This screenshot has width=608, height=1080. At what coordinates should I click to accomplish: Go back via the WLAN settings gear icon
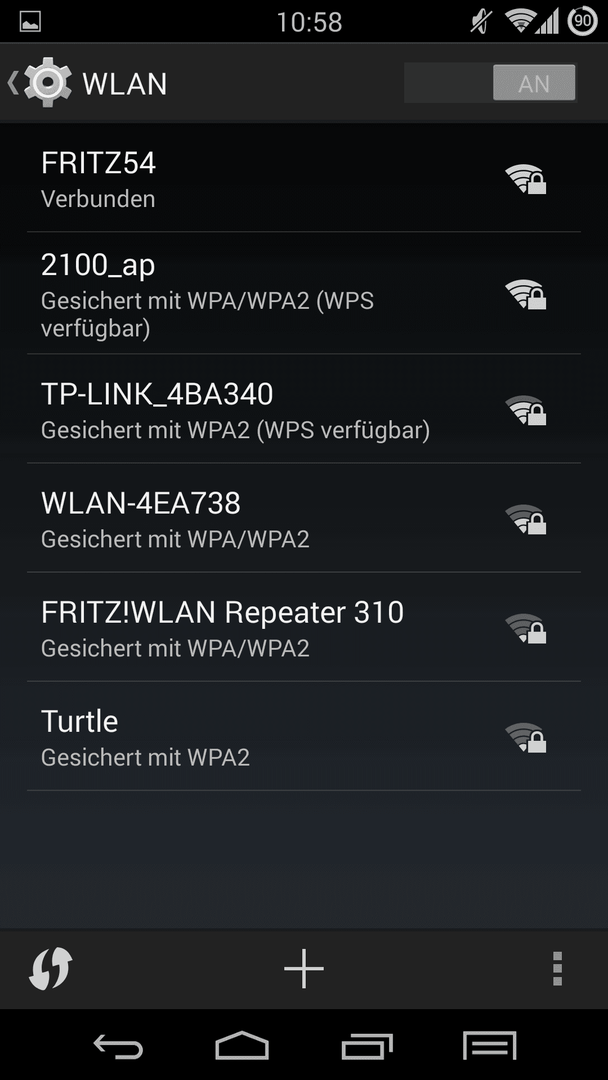tap(40, 83)
